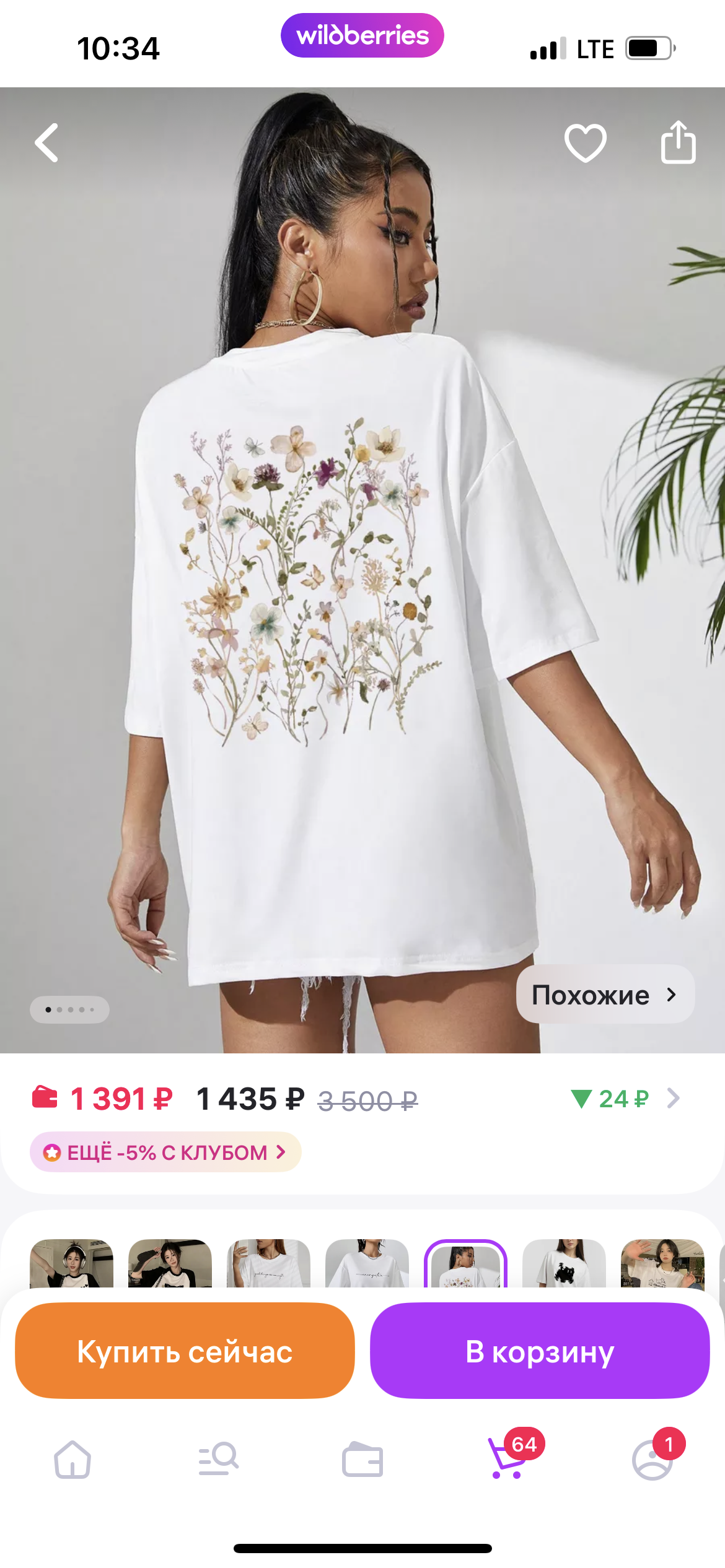Go back using the arrow icon
Viewport: 725px width, 1568px height.
(x=47, y=143)
